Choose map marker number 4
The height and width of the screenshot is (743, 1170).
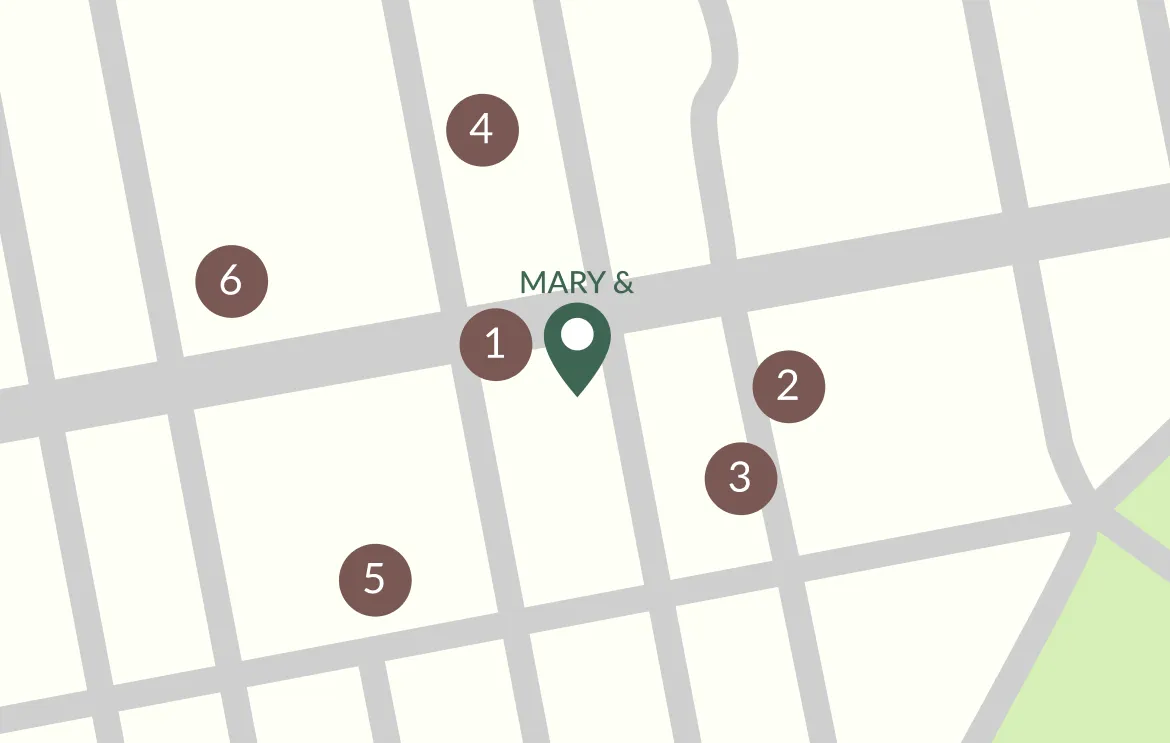pos(482,130)
